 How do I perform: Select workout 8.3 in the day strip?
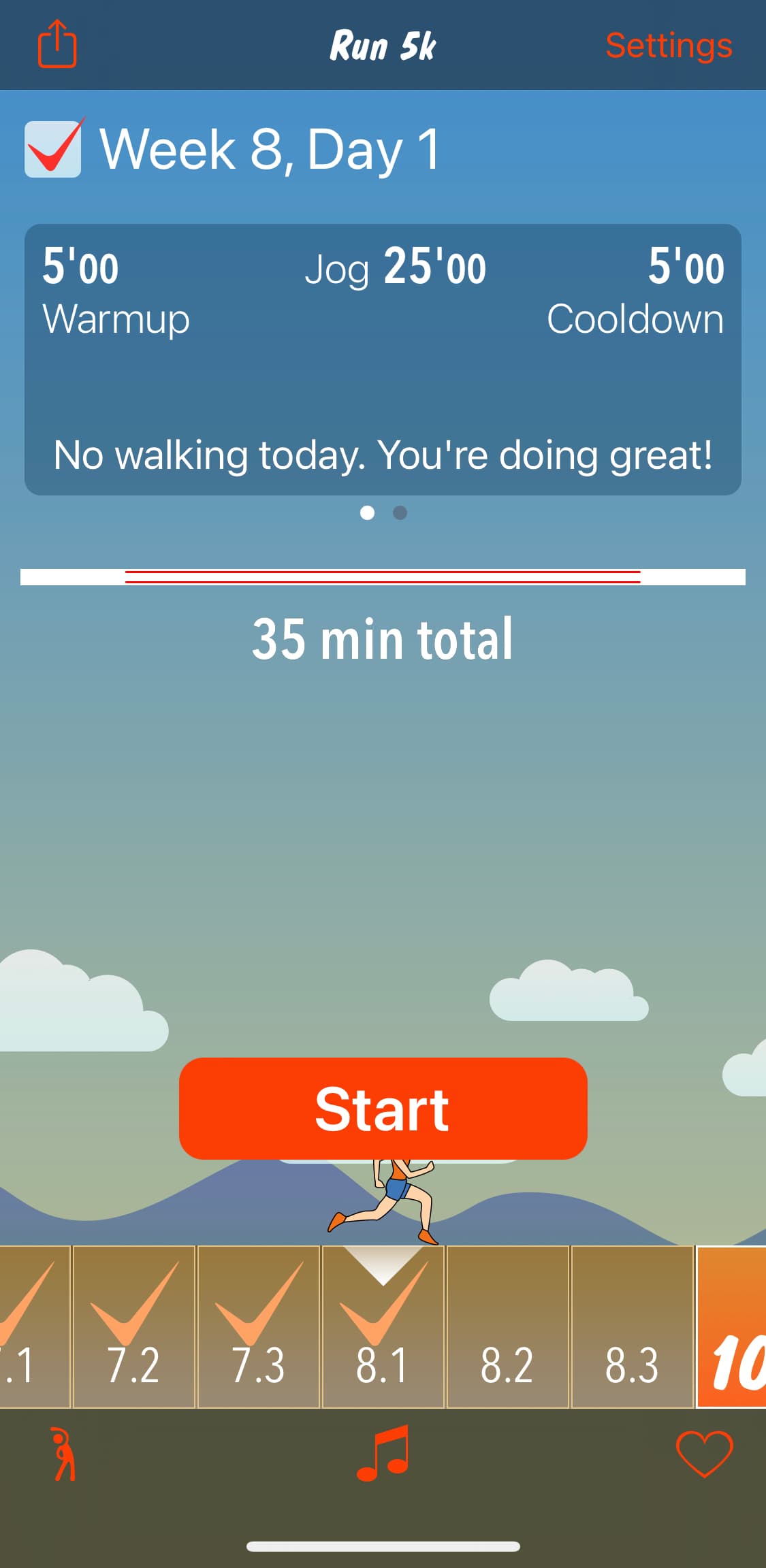633,1326
